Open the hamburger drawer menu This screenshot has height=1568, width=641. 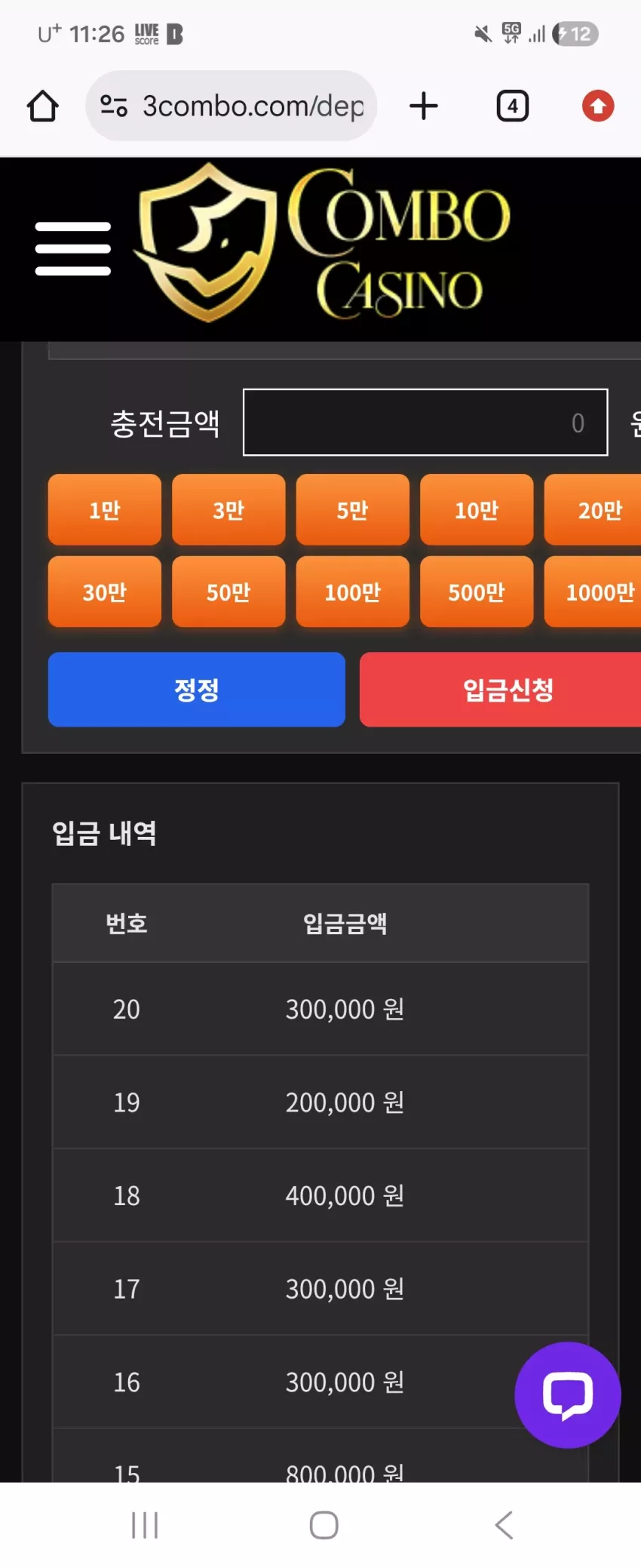pos(73,249)
